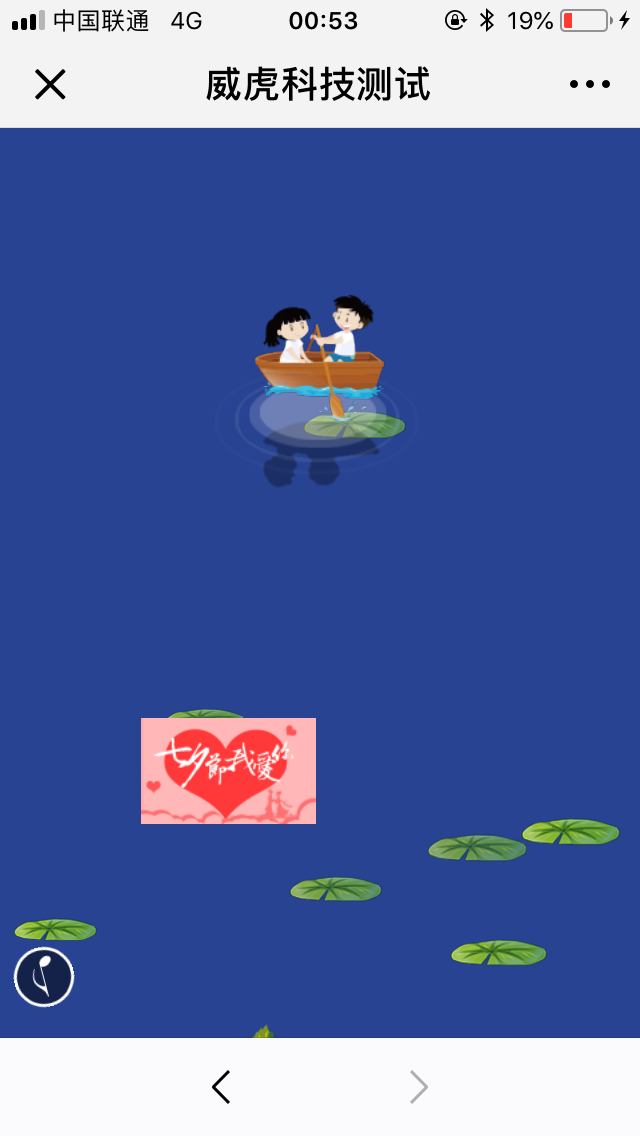Open the three-dot overflow menu
640x1136 pixels.
[590, 85]
